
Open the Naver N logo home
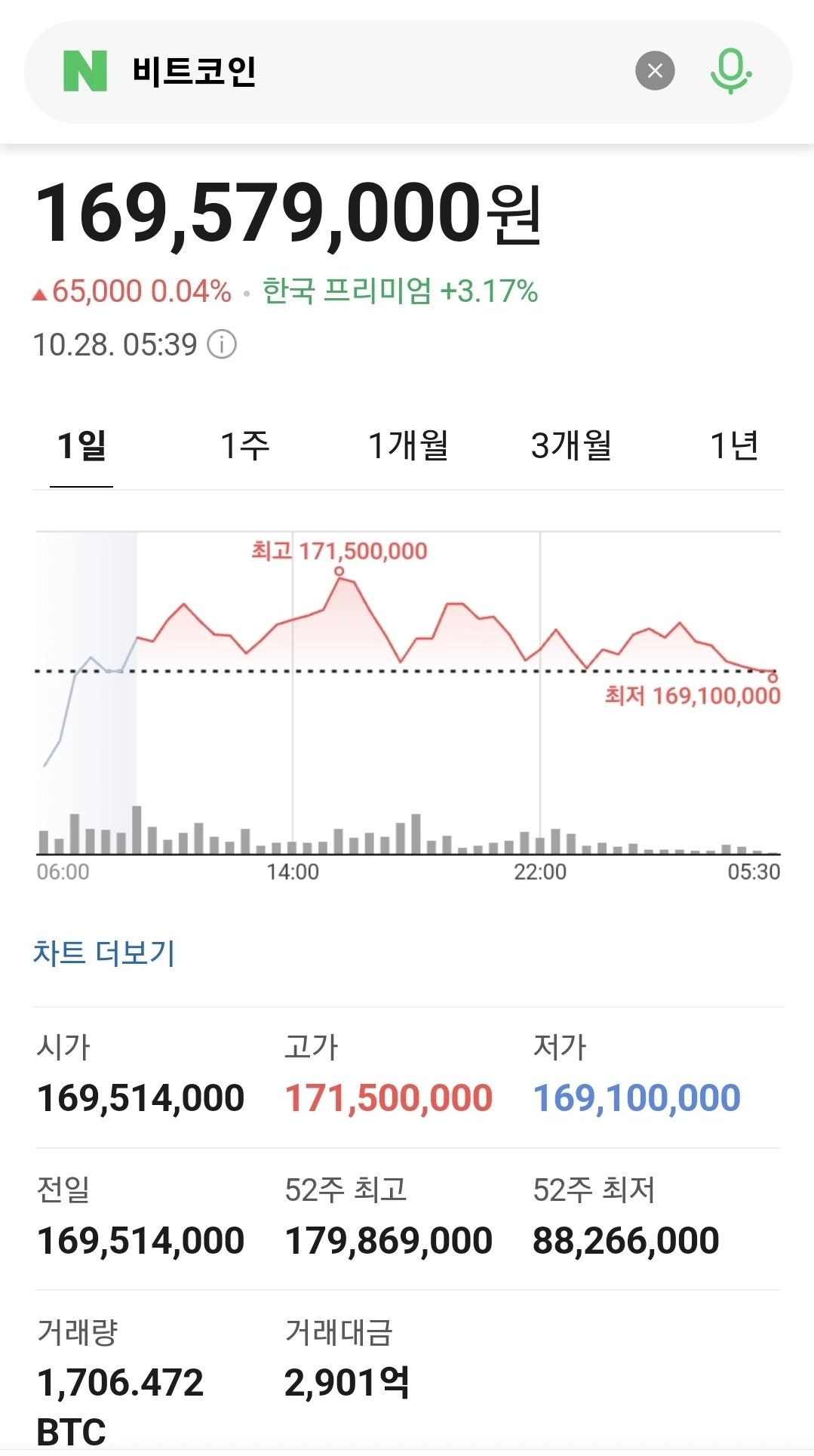pyautogui.click(x=85, y=71)
